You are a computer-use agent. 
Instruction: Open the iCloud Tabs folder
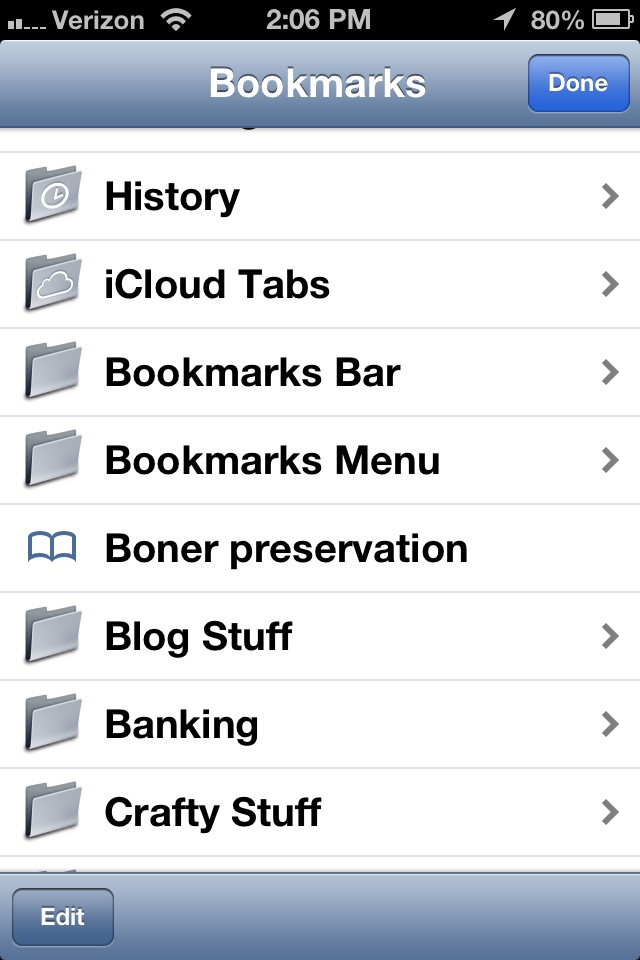pyautogui.click(x=320, y=285)
